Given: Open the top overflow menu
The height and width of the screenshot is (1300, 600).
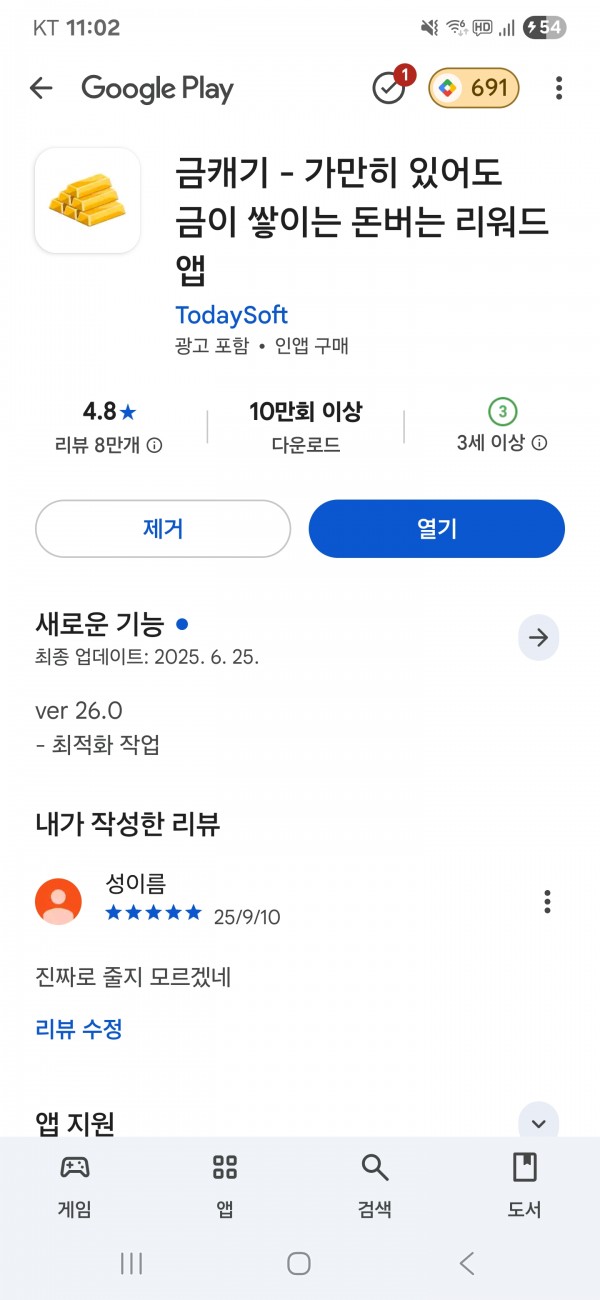Looking at the screenshot, I should point(558,88).
